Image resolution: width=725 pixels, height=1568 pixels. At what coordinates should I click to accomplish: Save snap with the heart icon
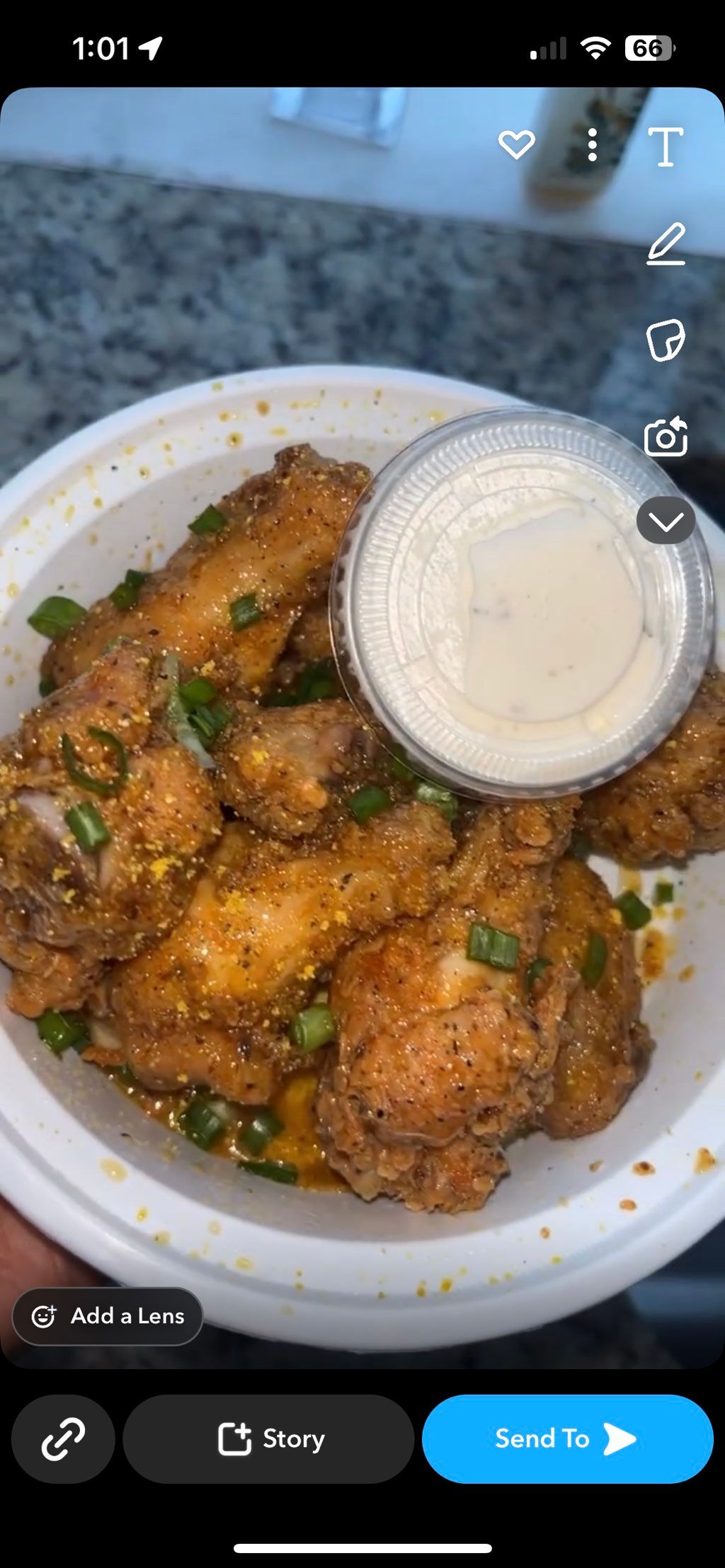click(x=516, y=145)
